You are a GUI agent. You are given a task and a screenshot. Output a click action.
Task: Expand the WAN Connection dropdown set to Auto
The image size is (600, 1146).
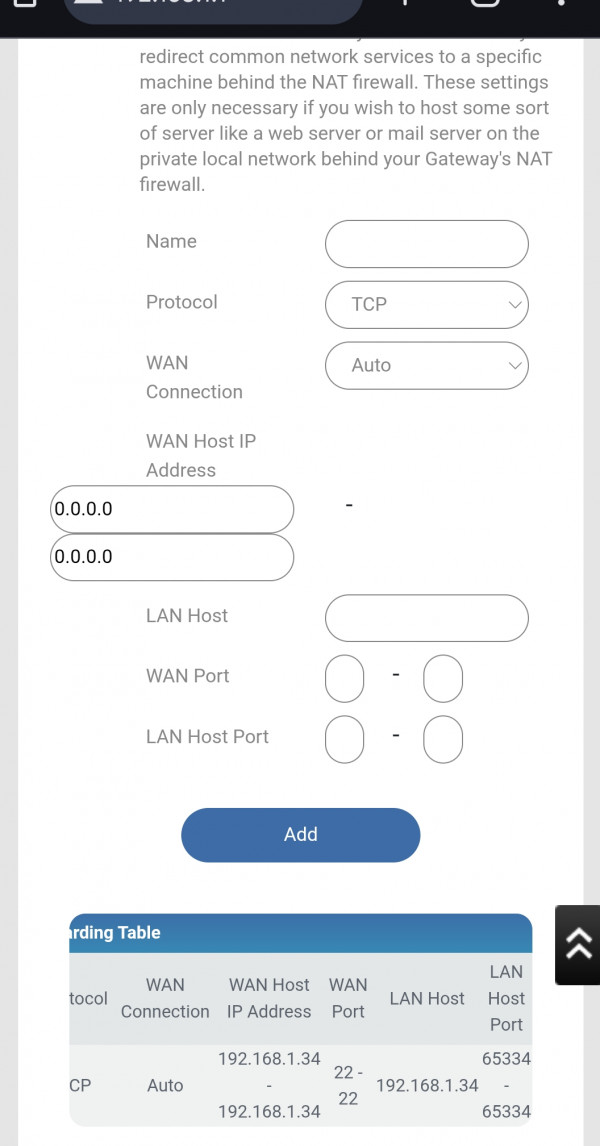pyautogui.click(x=426, y=366)
